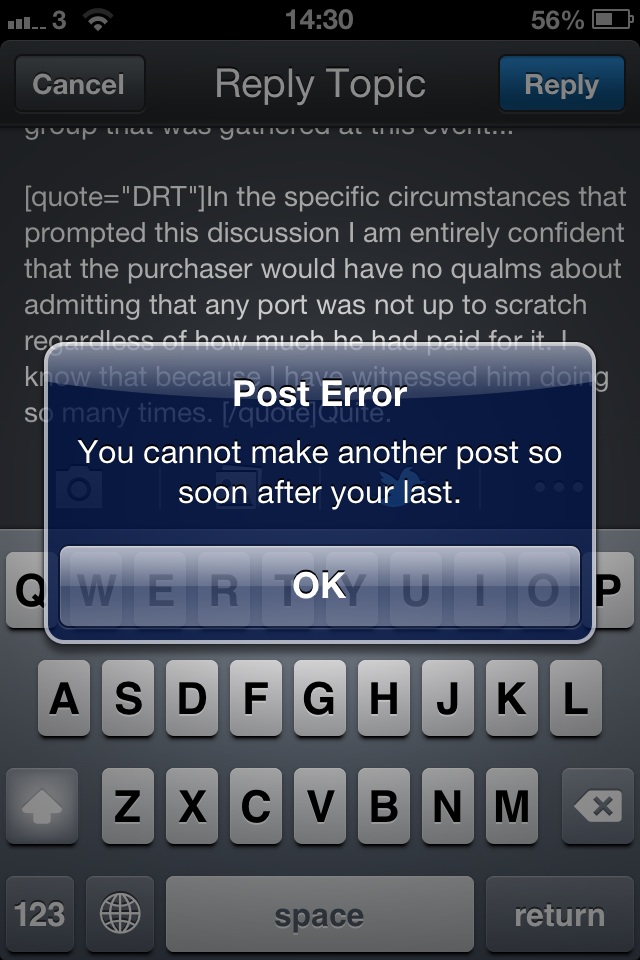Hit the space bar
The width and height of the screenshot is (640, 960).
pyautogui.click(x=319, y=914)
